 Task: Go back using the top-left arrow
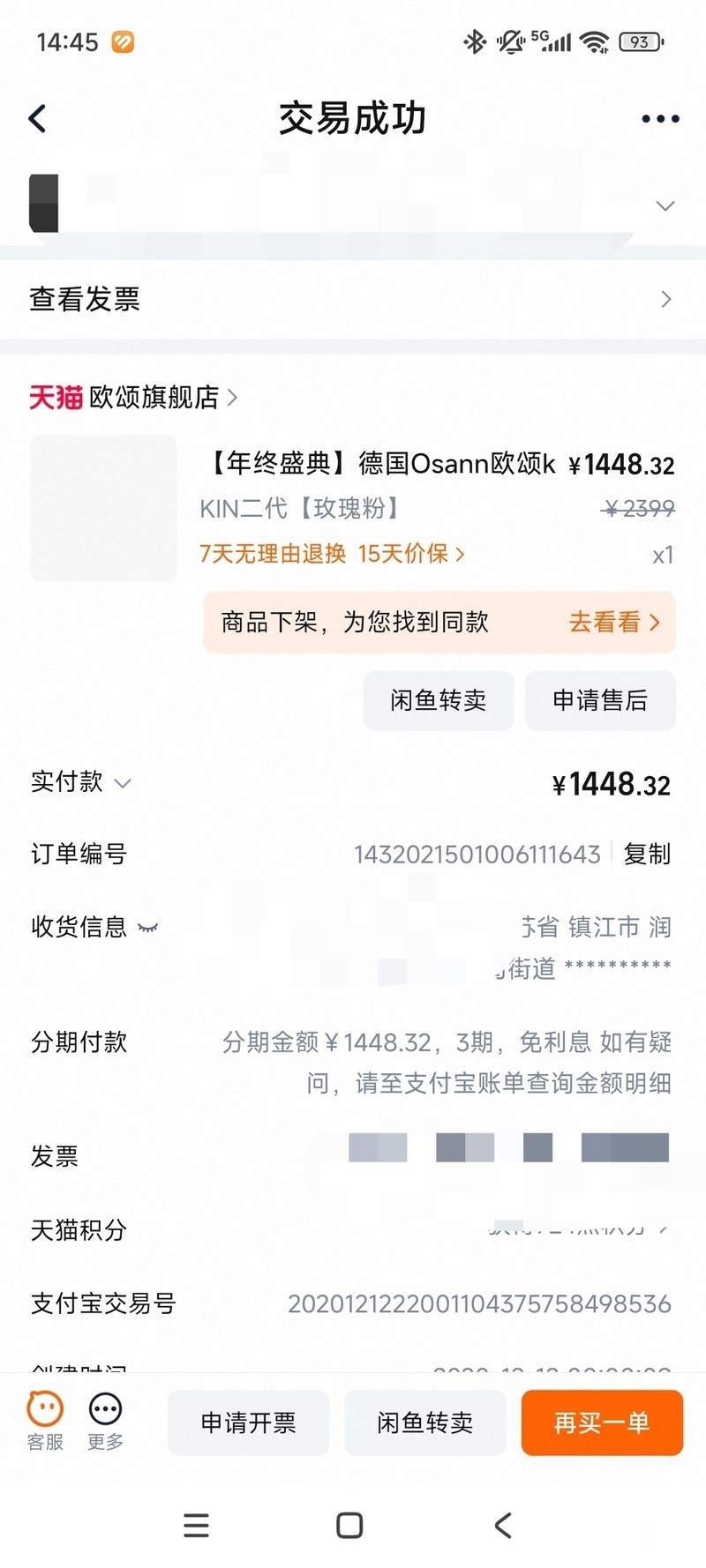coord(37,118)
